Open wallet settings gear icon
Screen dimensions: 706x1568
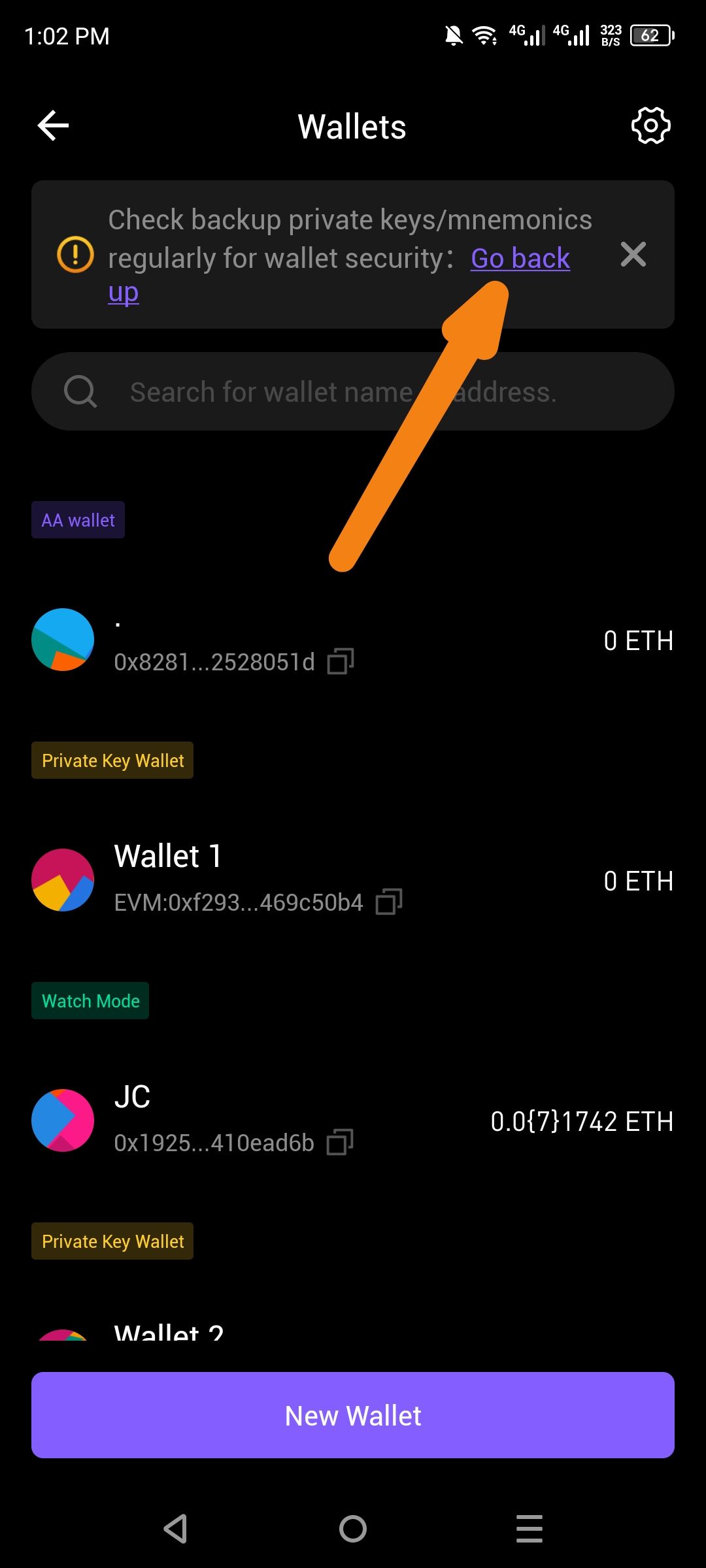point(650,125)
